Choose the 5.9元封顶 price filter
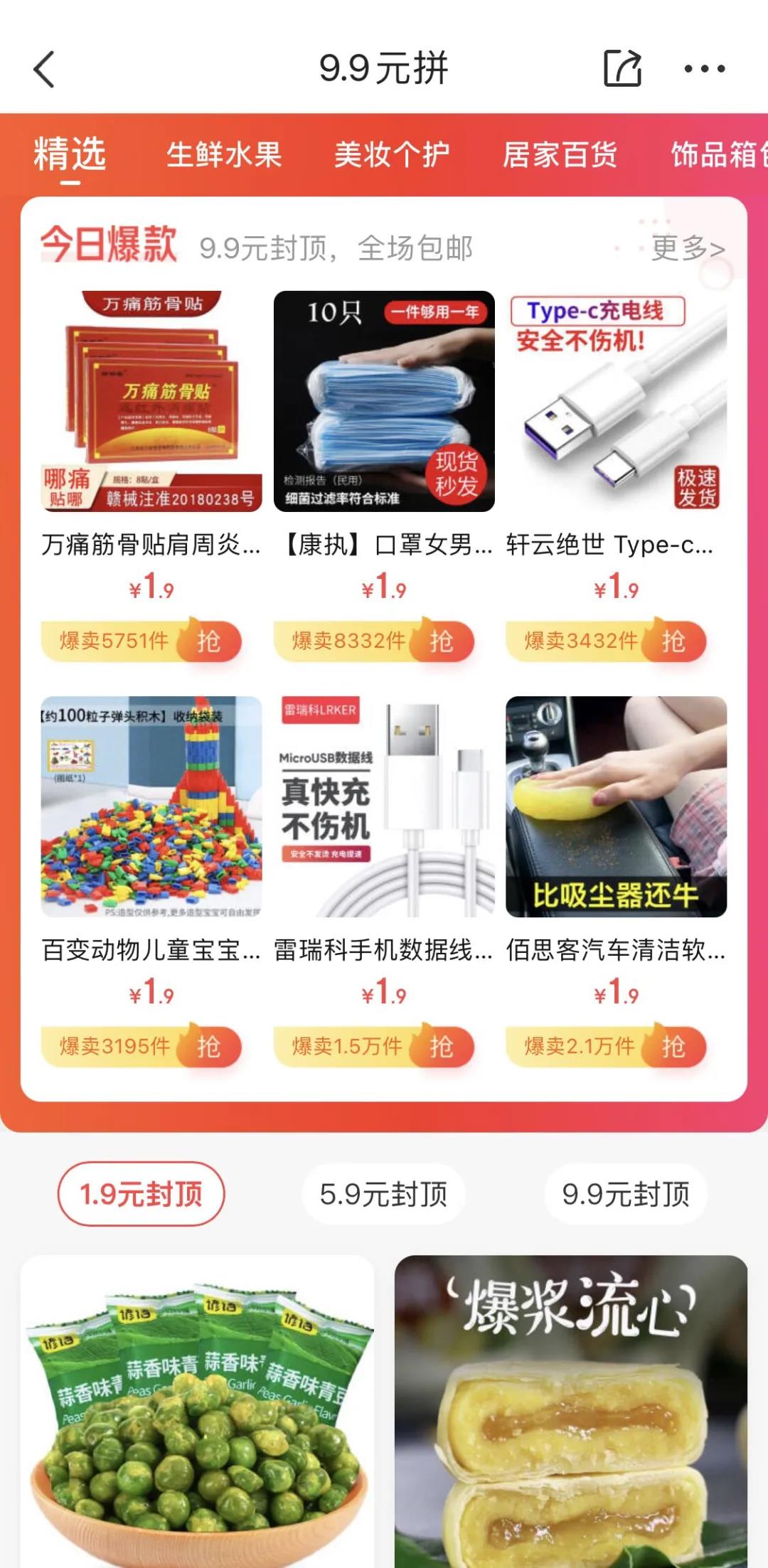Image resolution: width=768 pixels, height=1568 pixels. (383, 1194)
